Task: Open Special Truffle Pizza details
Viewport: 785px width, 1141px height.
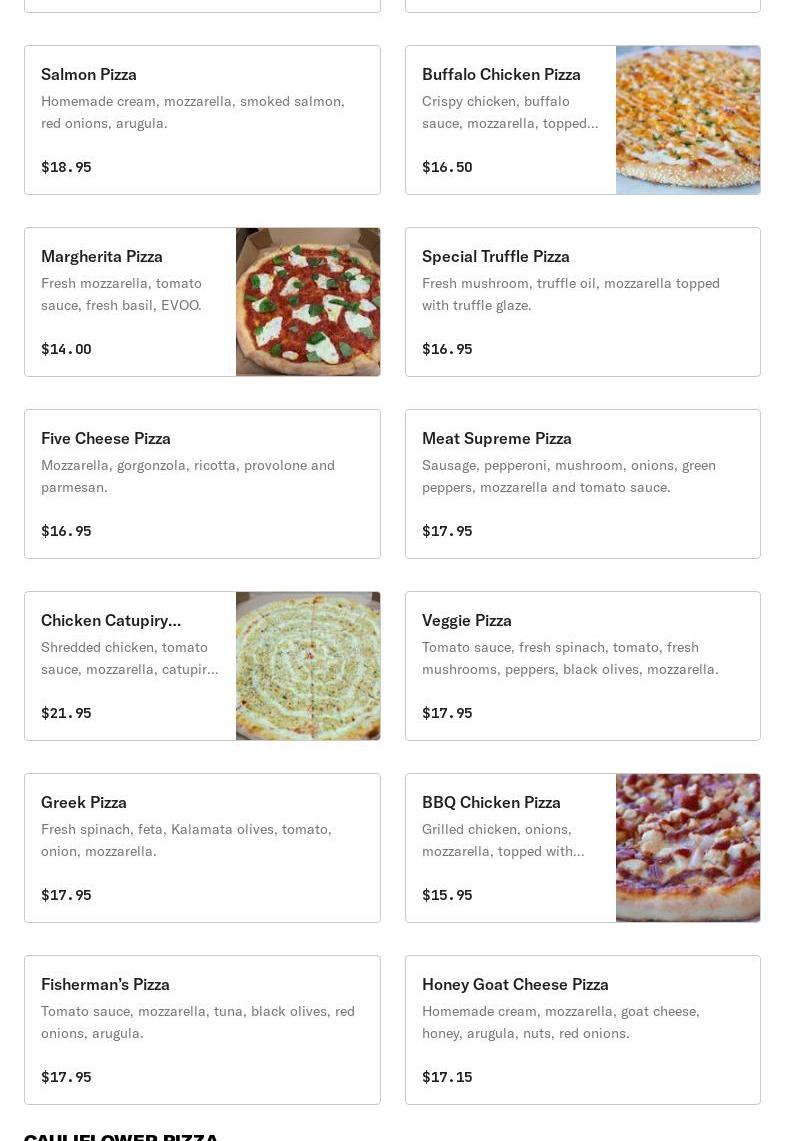Action: pos(582,302)
